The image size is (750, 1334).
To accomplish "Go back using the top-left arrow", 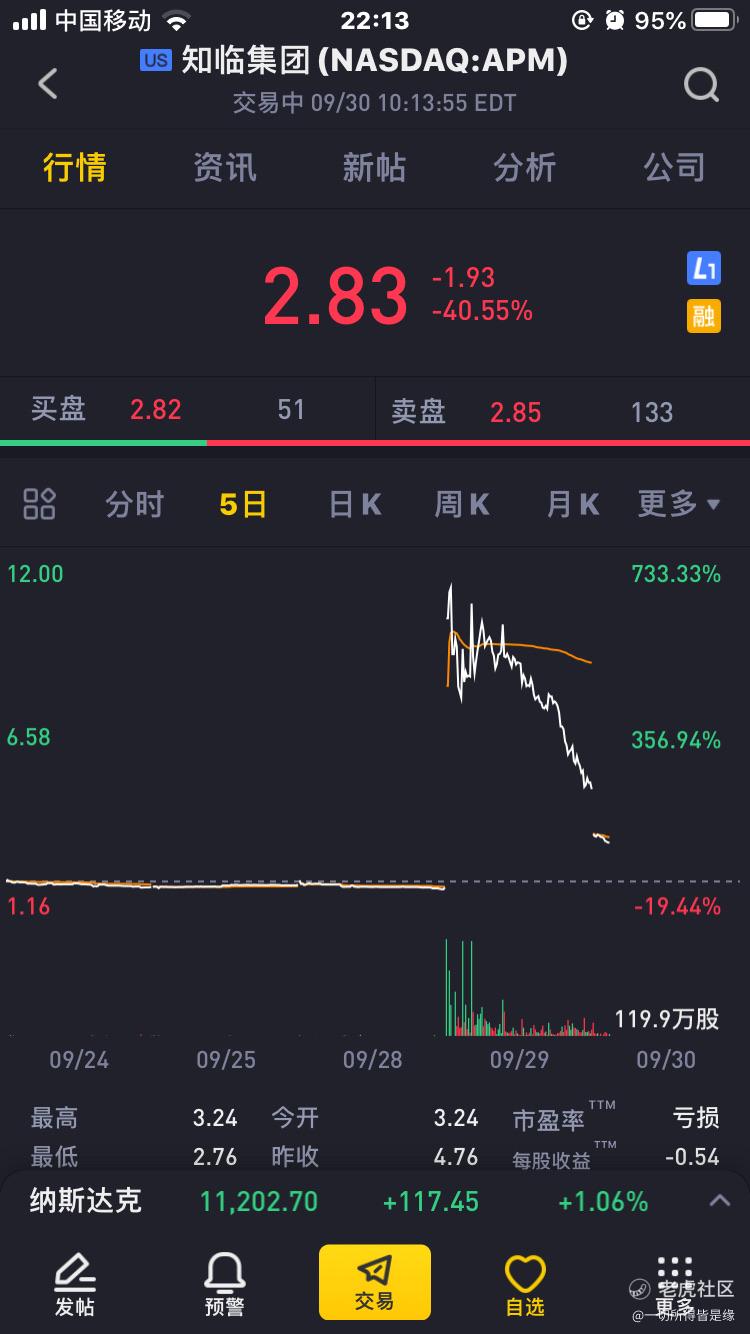I will [x=47, y=84].
